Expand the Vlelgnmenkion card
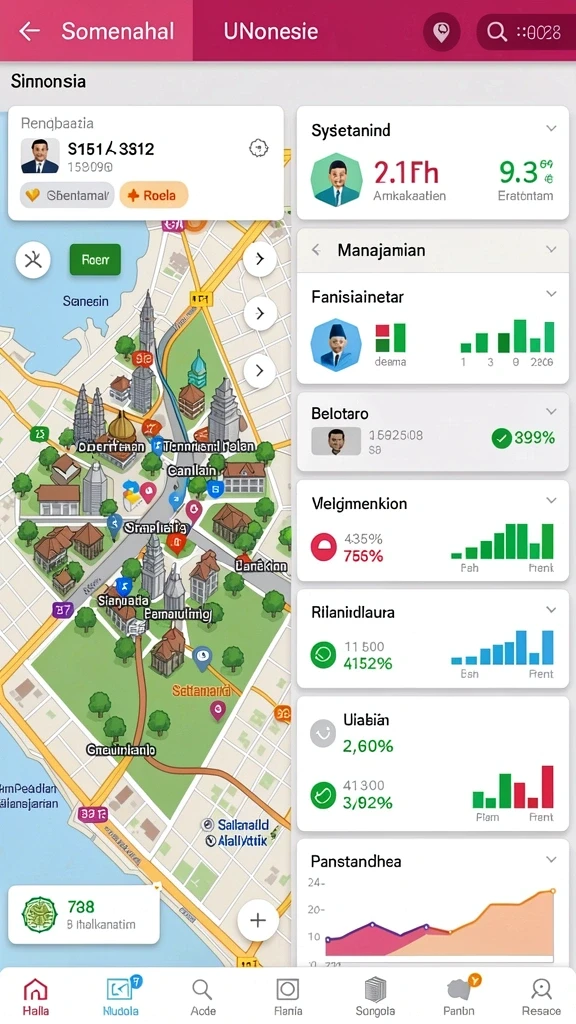Image resolution: width=576 pixels, height=1024 pixels. (551, 501)
